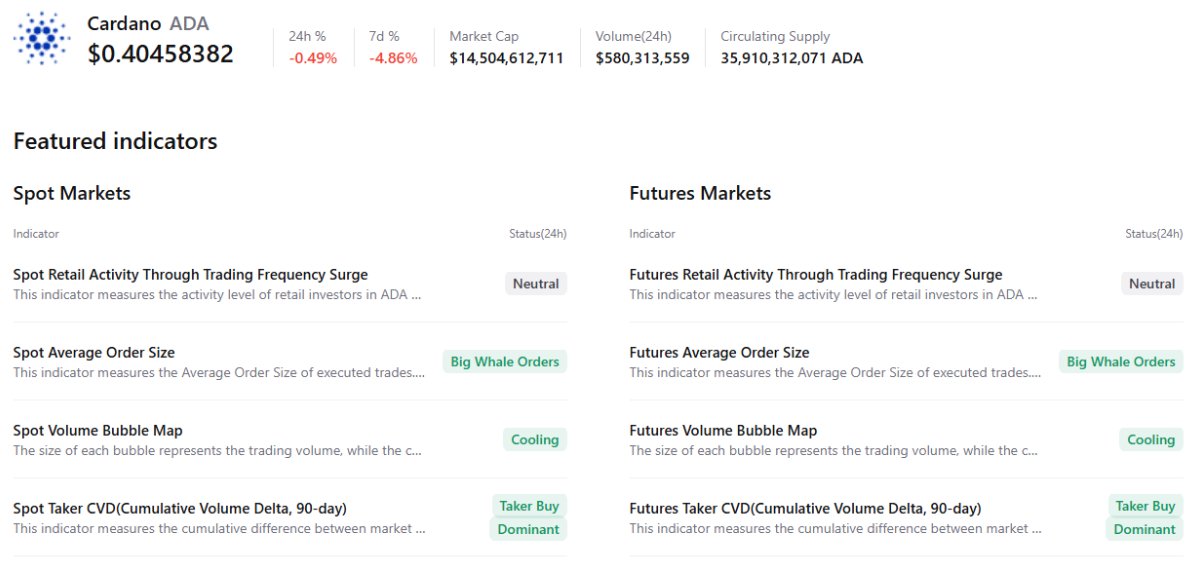Select the Futures Average Order Size indicator
The width and height of the screenshot is (1203, 567).
[719, 353]
